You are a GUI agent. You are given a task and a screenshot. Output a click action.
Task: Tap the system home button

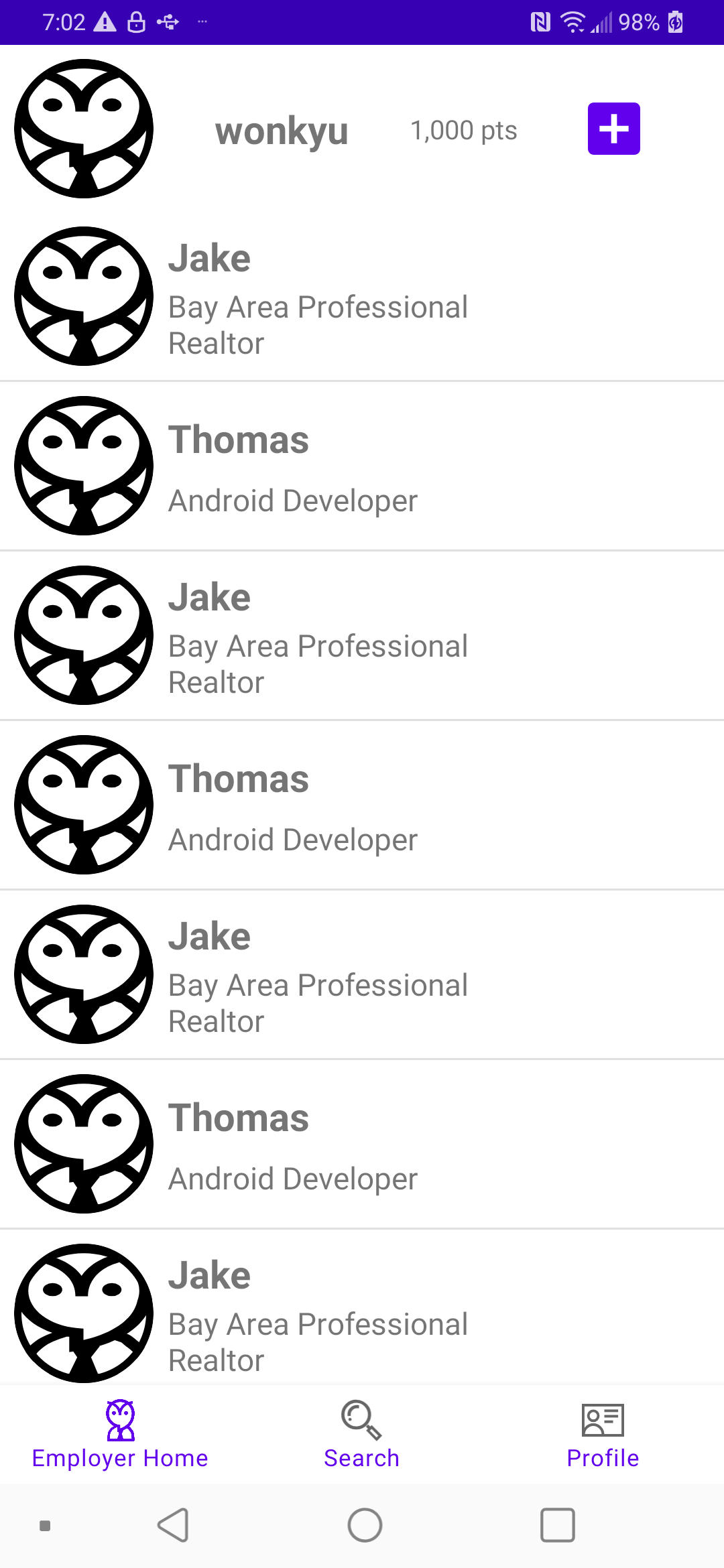pos(365,1525)
